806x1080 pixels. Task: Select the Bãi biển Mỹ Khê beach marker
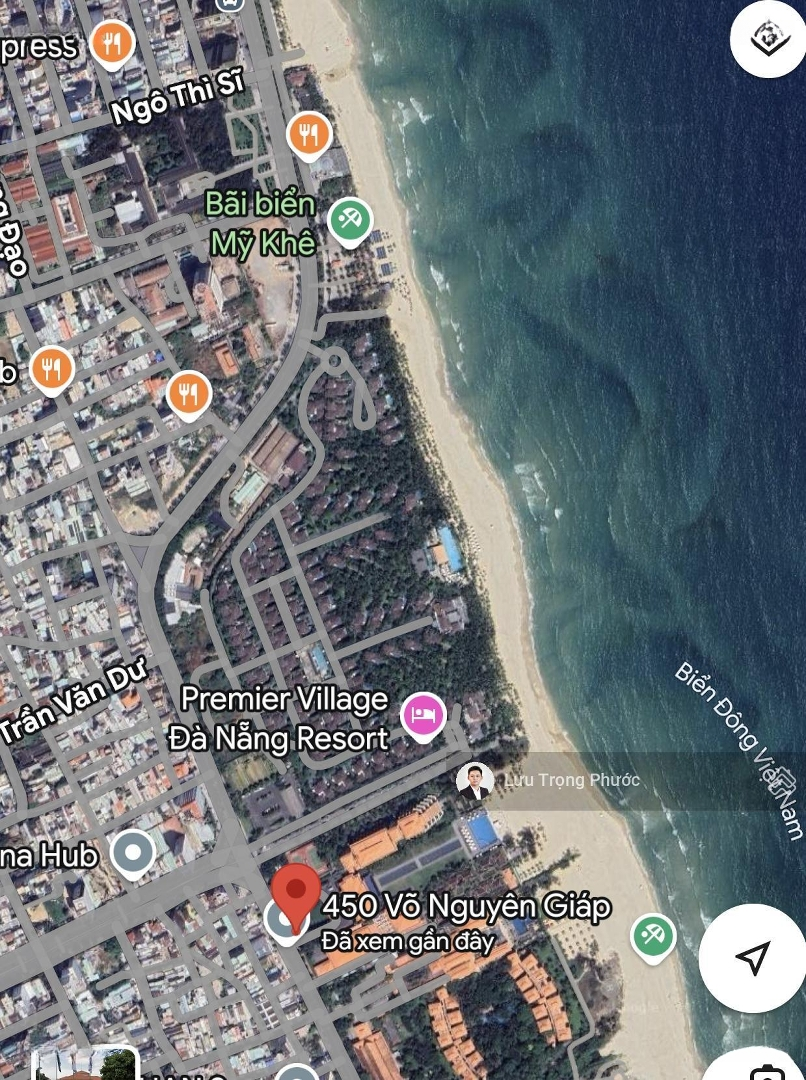point(350,220)
